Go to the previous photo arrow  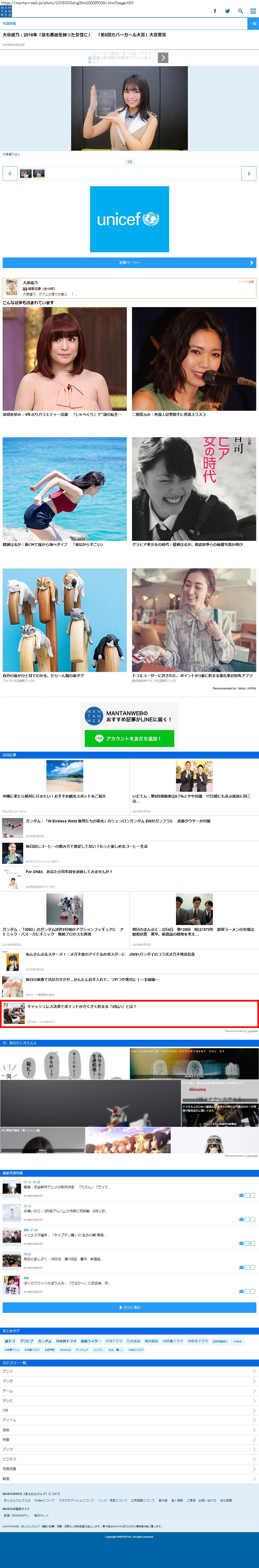click(x=10, y=174)
